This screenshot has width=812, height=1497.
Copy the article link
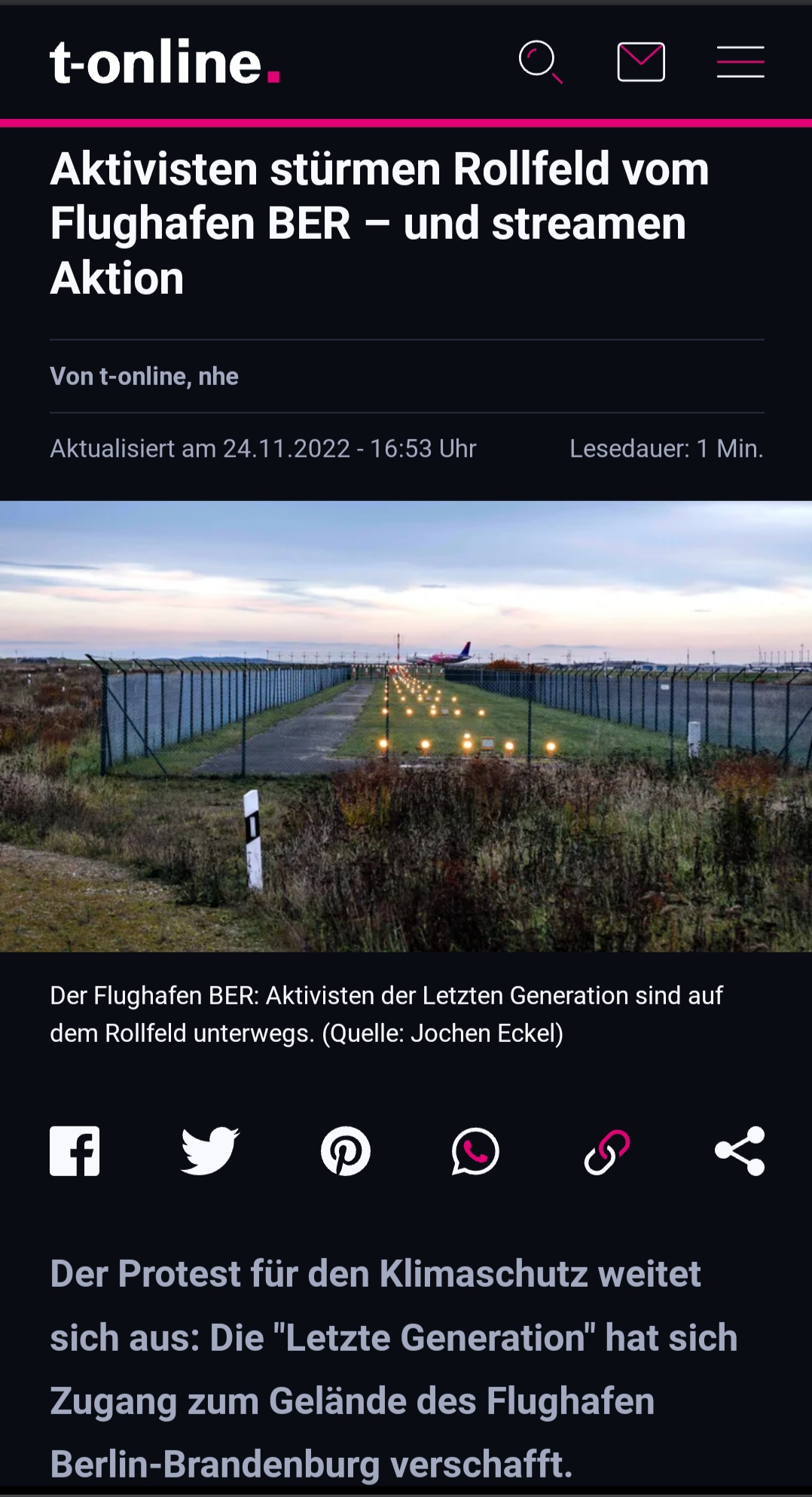pyautogui.click(x=606, y=1151)
